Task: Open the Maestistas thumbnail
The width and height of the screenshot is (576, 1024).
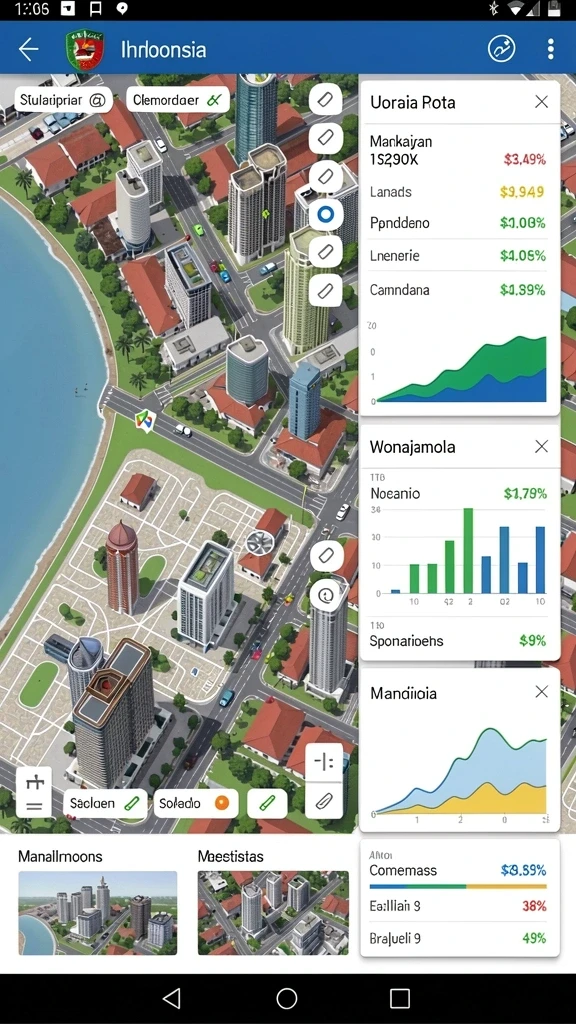Action: point(273,912)
